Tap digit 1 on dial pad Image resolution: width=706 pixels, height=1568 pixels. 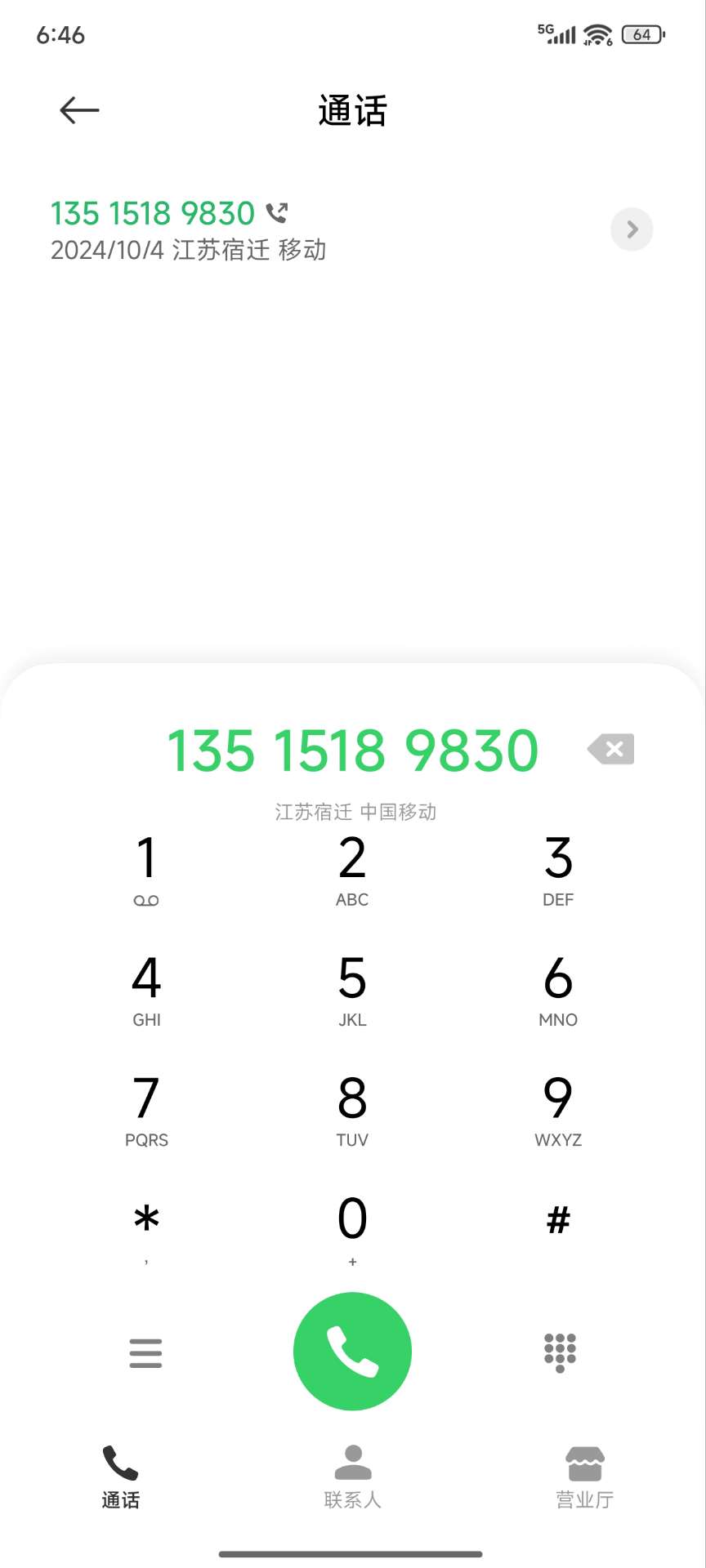pyautogui.click(x=146, y=870)
